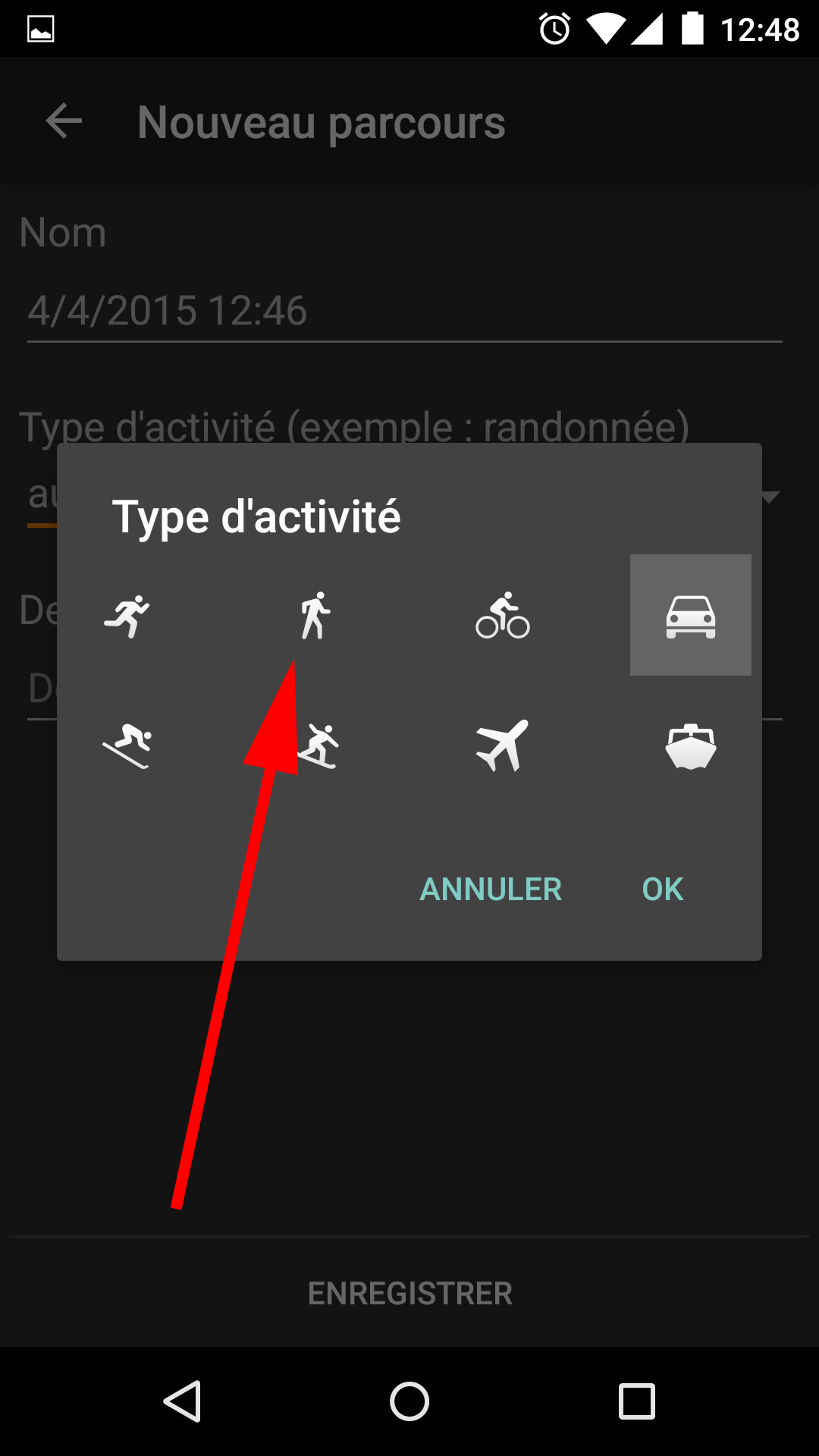
Task: Confirm the activity type with OK
Action: coord(663,890)
